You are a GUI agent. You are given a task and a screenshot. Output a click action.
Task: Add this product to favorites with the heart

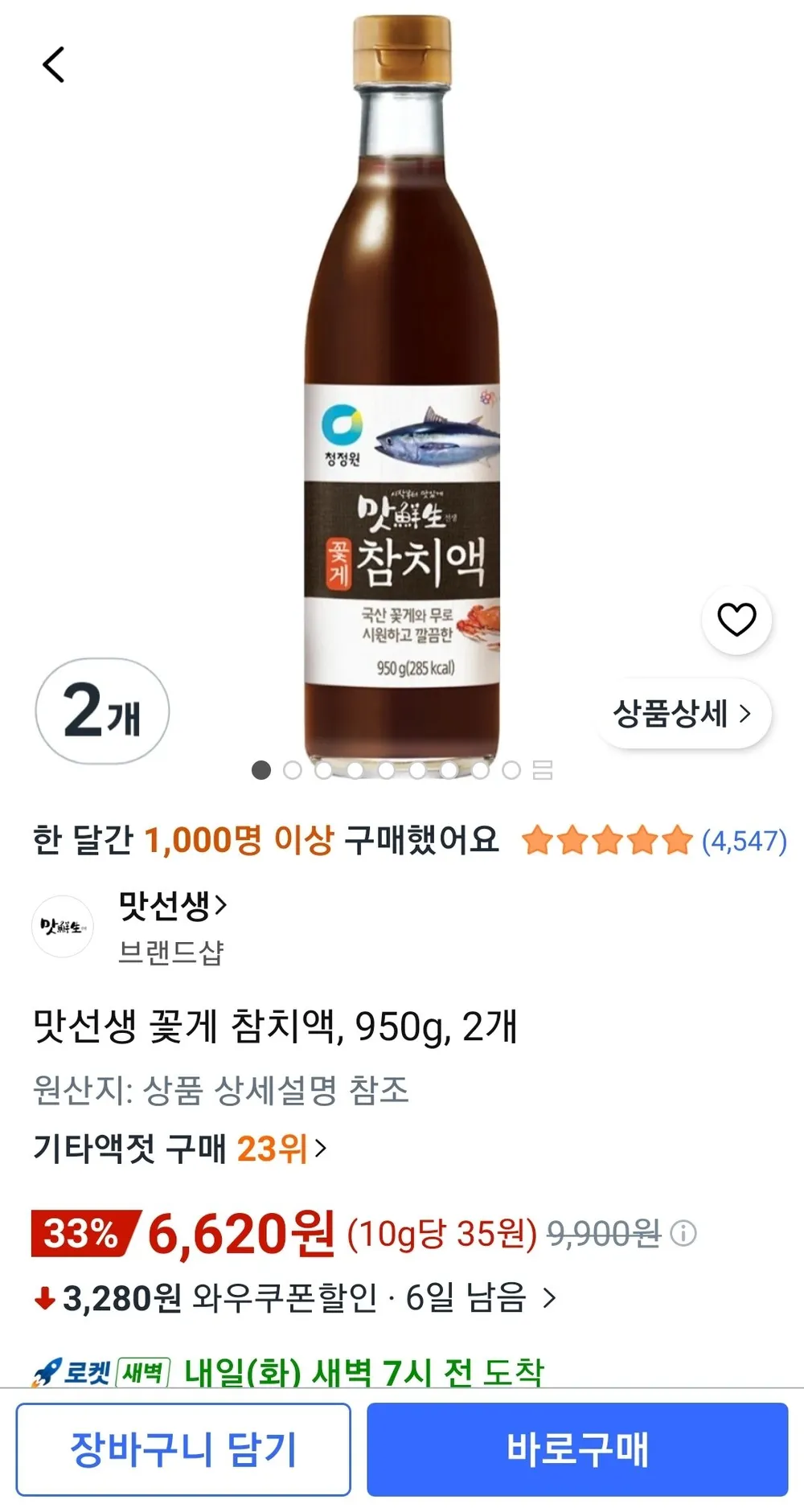point(736,619)
